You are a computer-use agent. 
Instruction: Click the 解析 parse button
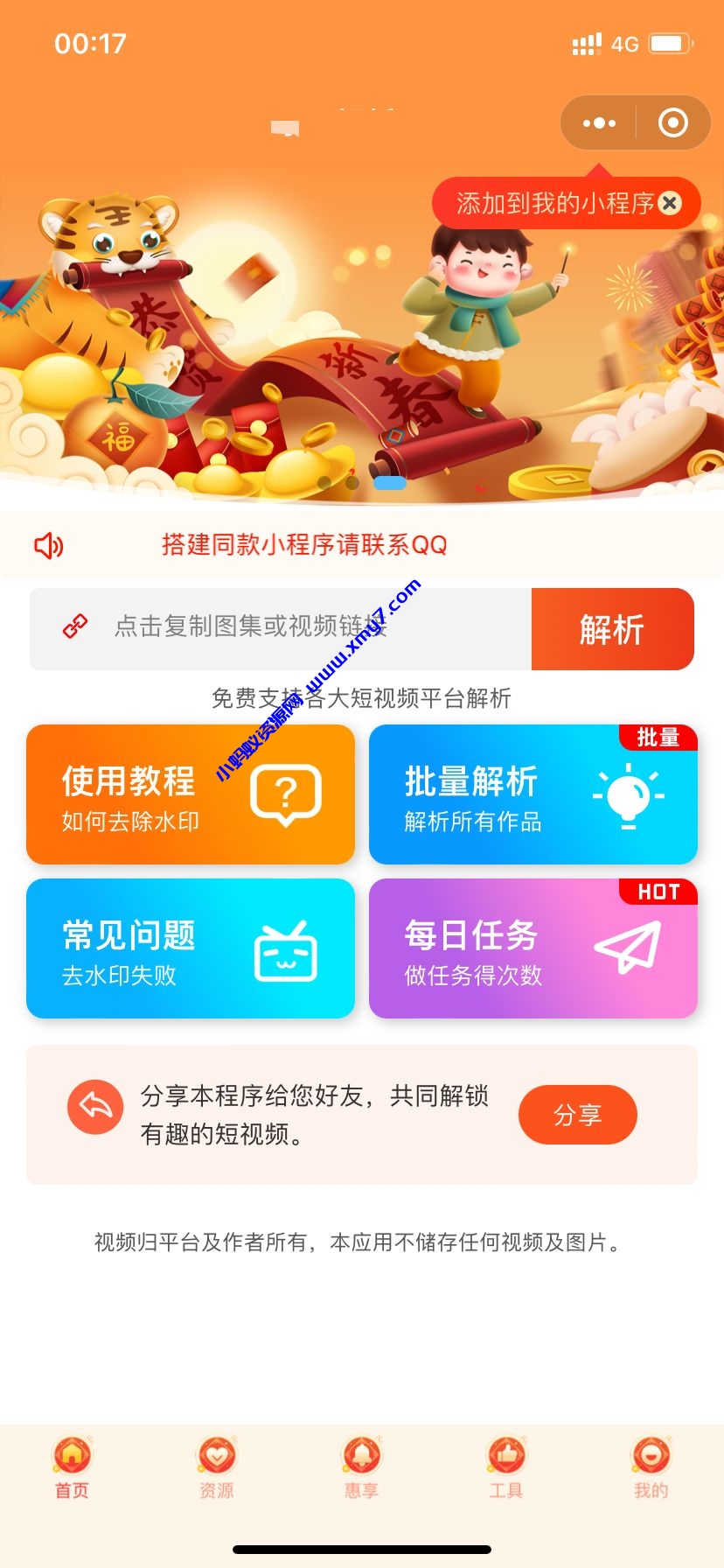(x=611, y=628)
